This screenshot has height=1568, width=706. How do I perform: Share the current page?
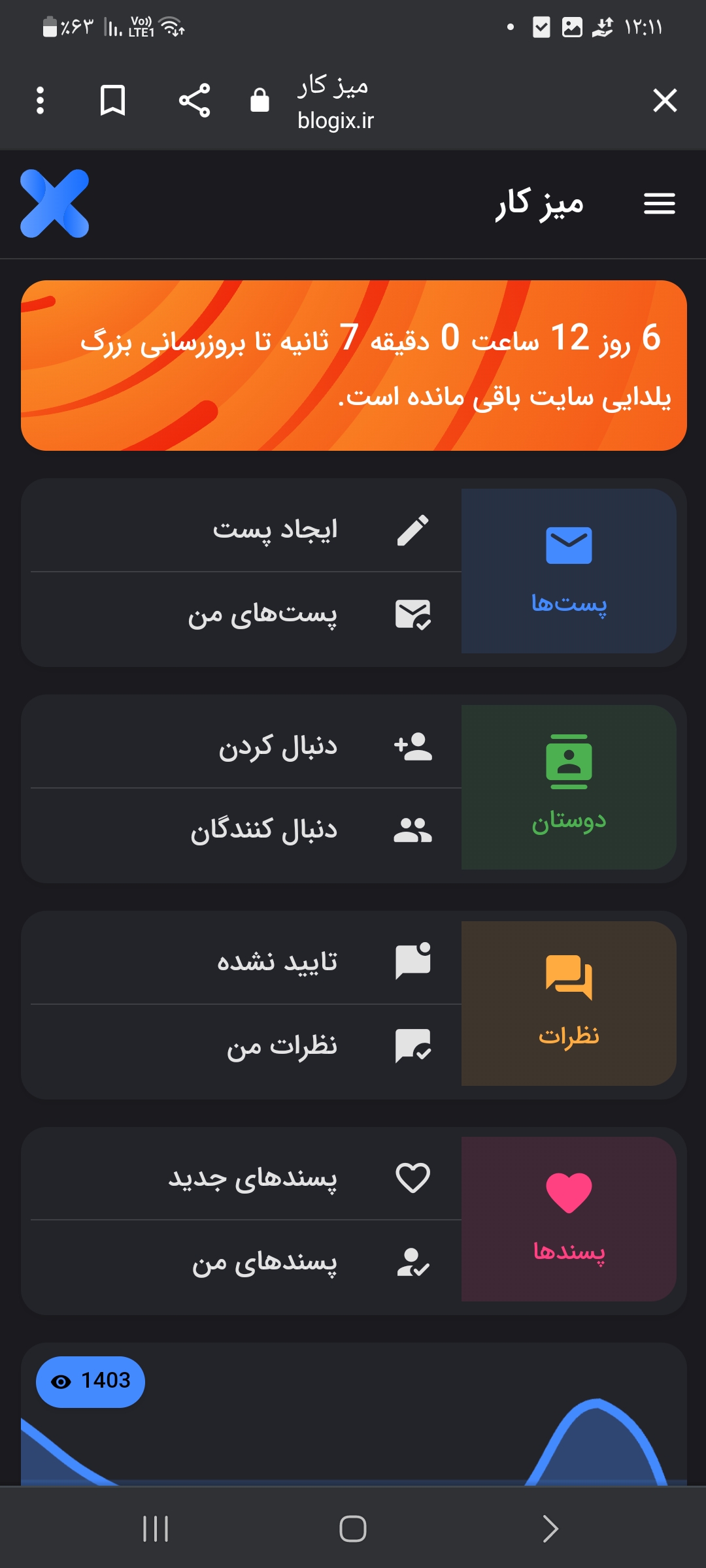pos(194,101)
